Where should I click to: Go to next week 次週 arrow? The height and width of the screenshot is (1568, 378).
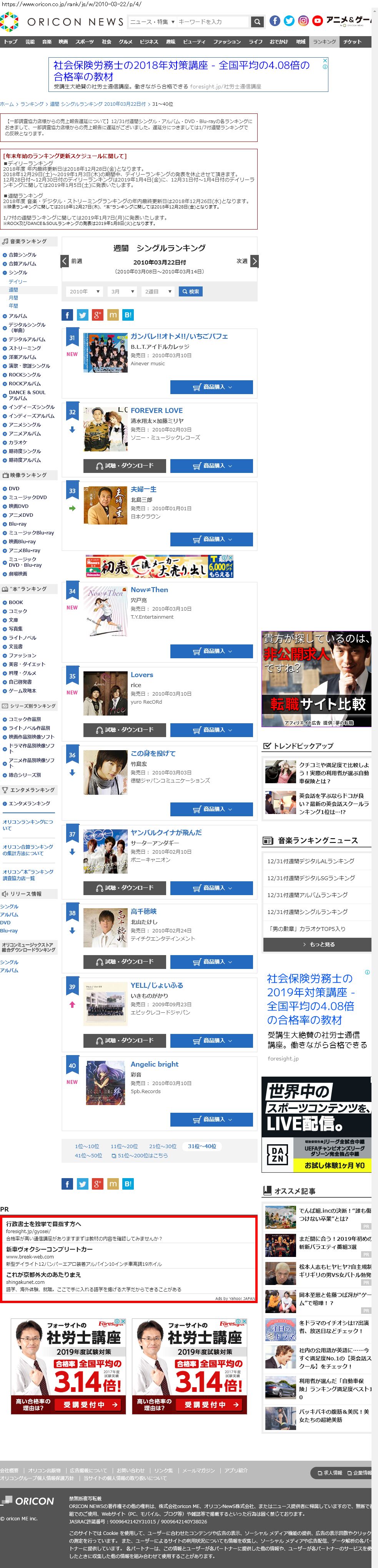pos(255,261)
